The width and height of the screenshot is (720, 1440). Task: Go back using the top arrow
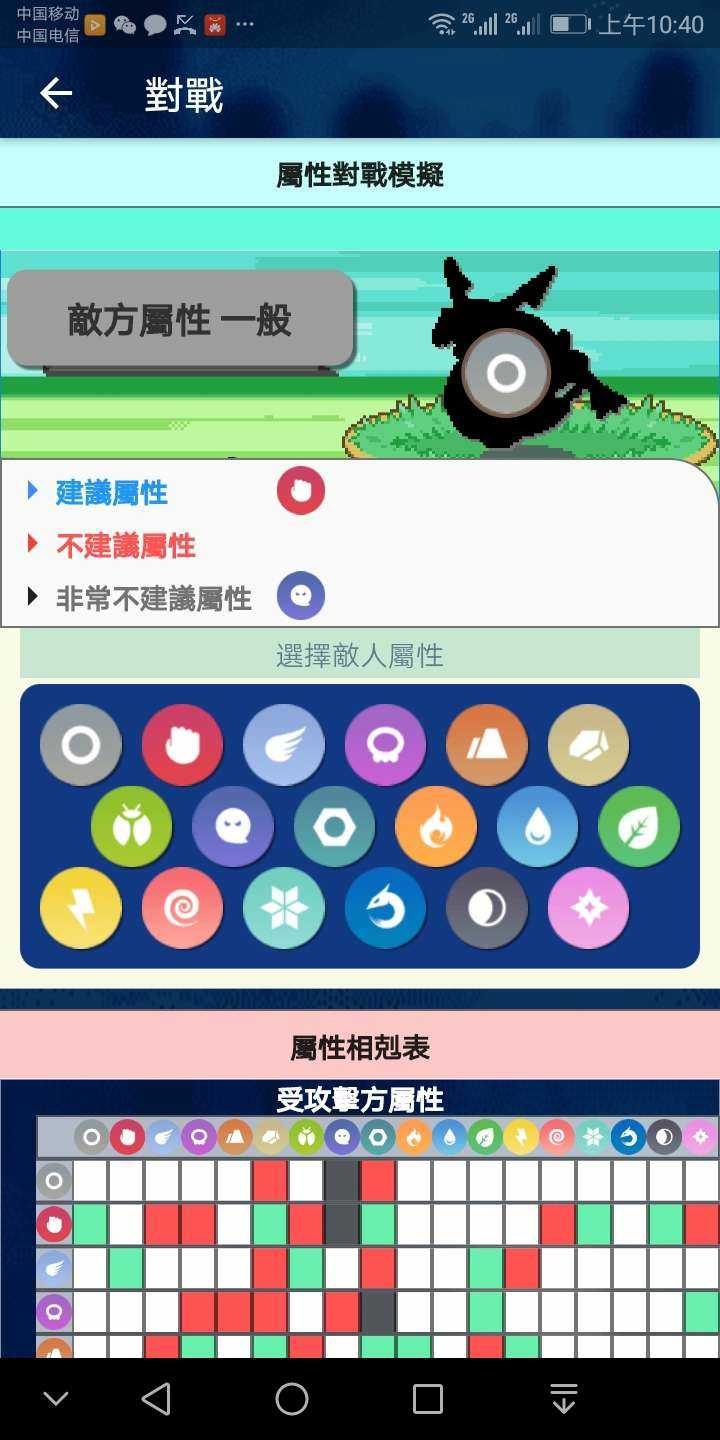[56, 94]
